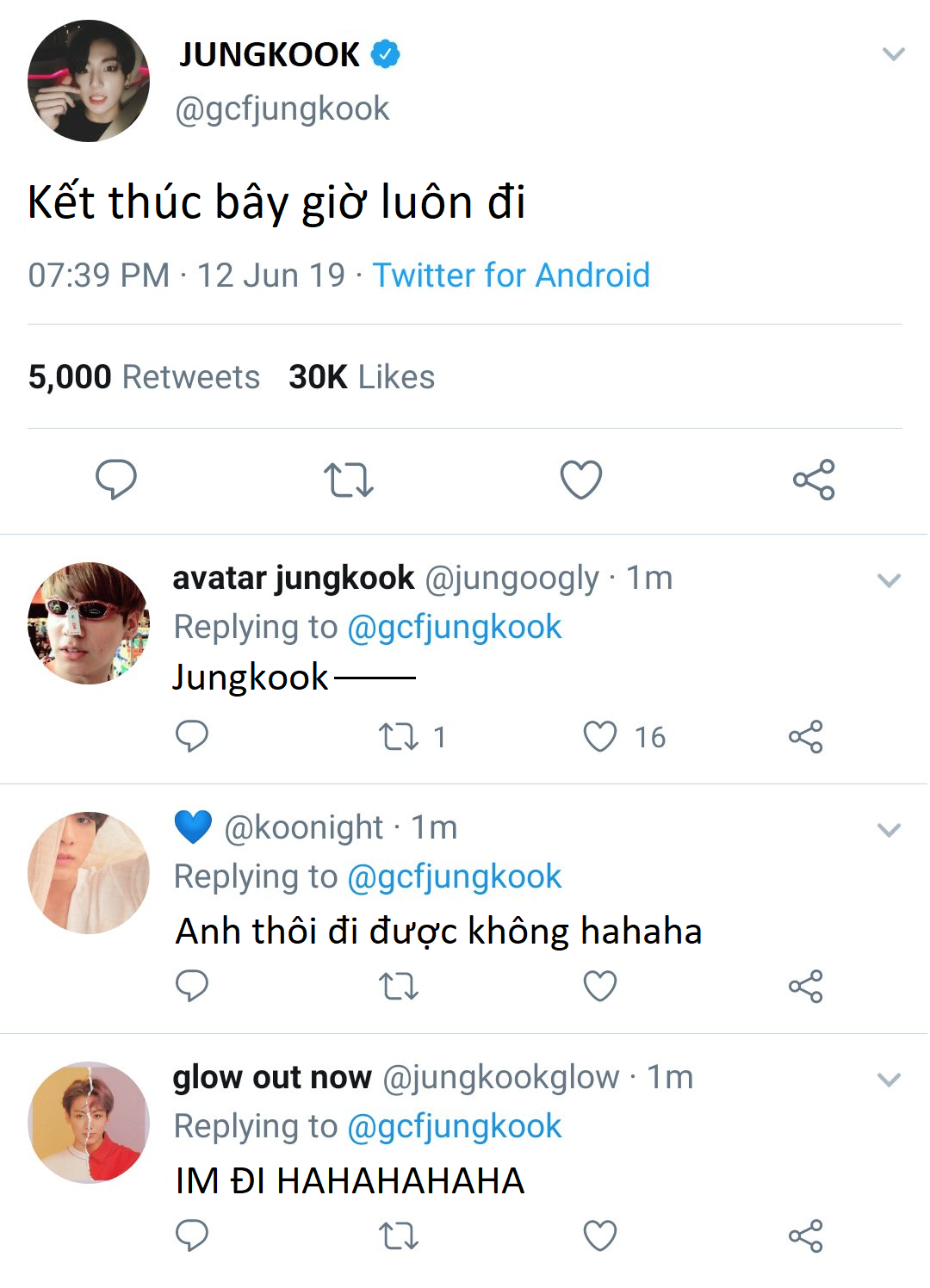The width and height of the screenshot is (930, 1288).
Task: Retweet the reply from @jungoogly
Action: tap(399, 737)
